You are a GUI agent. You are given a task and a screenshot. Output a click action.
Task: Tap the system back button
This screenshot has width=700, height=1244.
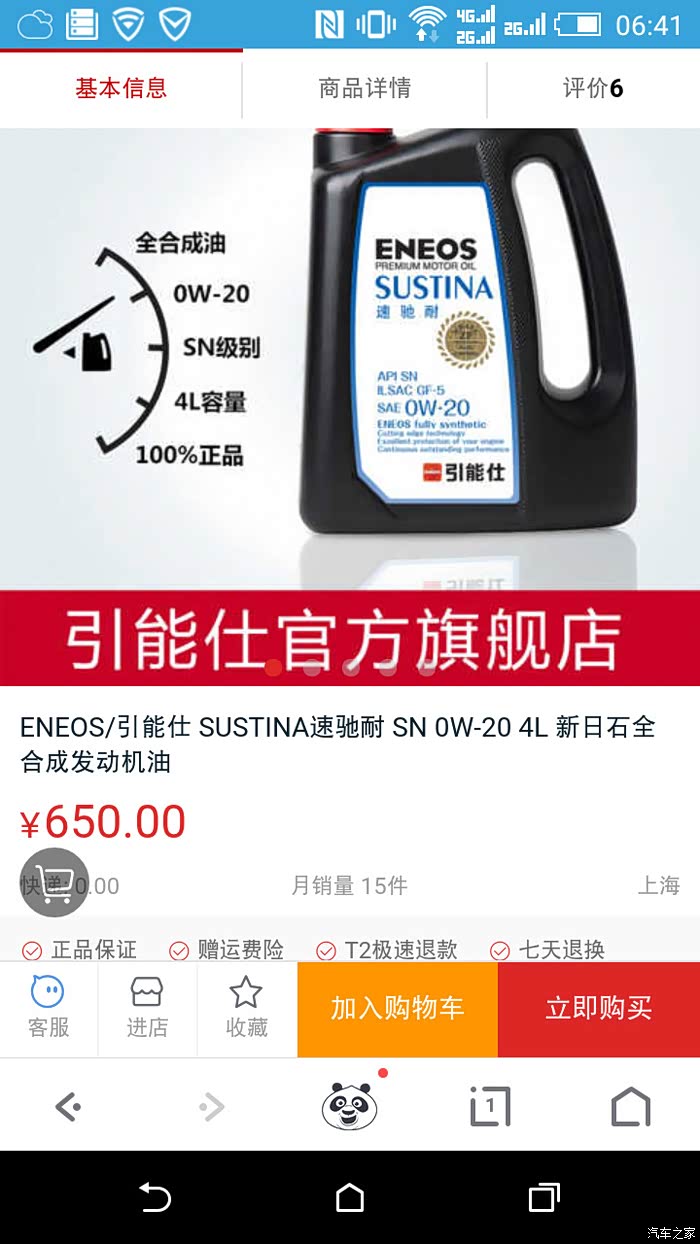155,1197
